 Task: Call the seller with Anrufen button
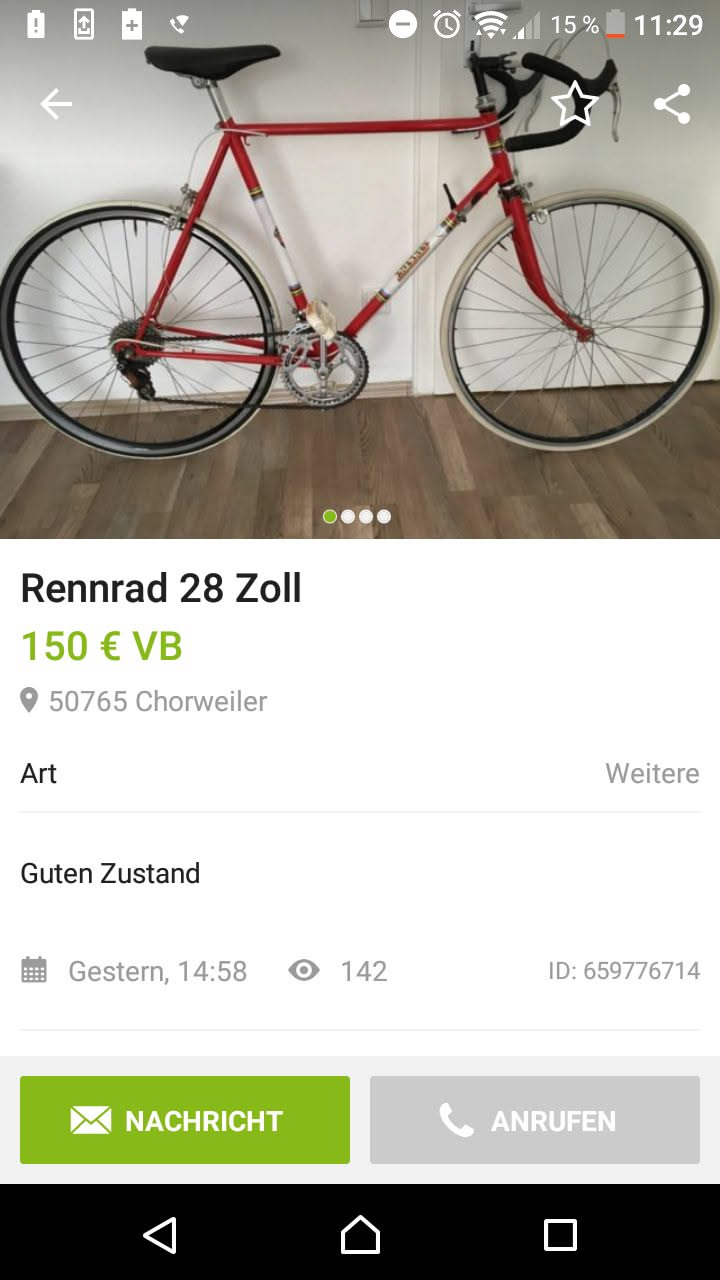pos(535,1120)
